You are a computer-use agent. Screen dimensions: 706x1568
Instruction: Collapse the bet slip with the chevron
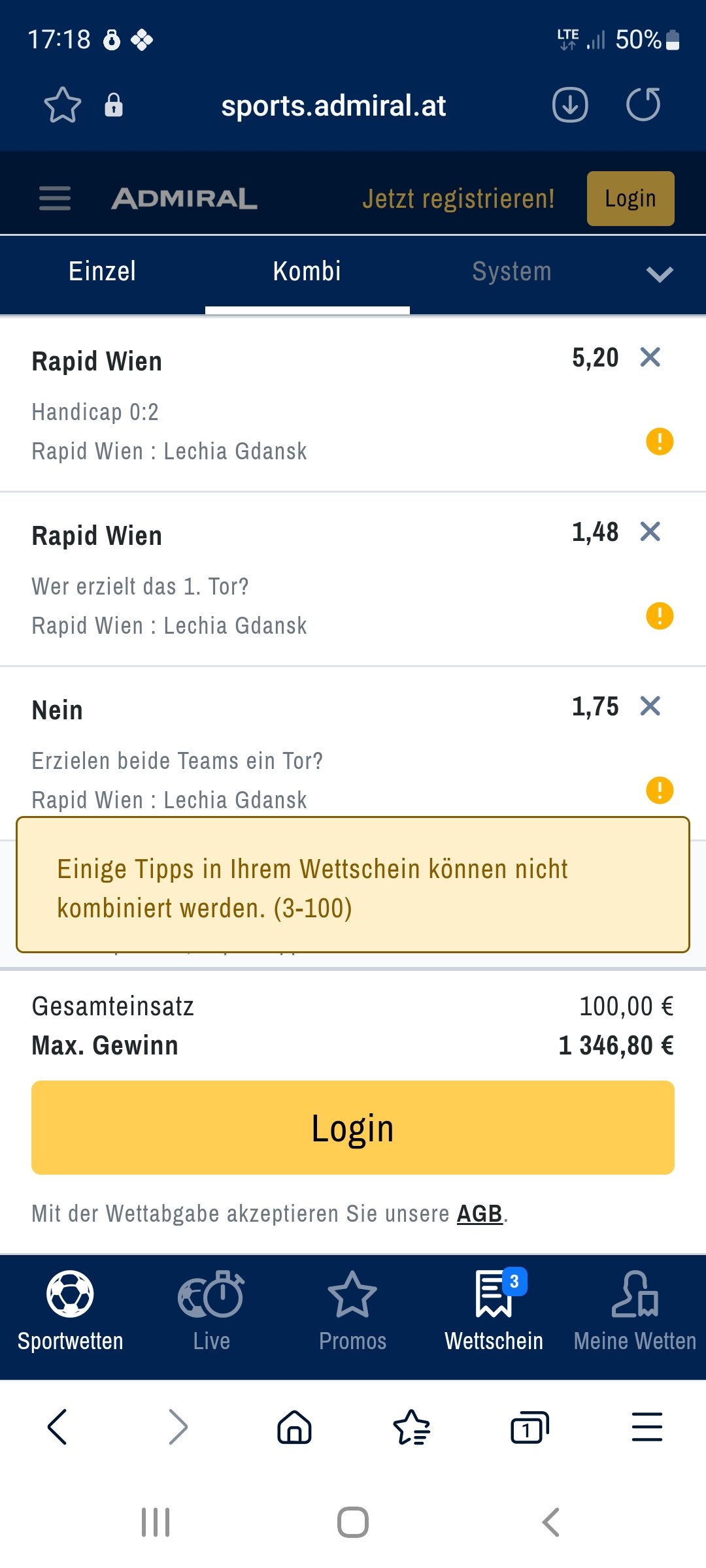pyautogui.click(x=660, y=274)
